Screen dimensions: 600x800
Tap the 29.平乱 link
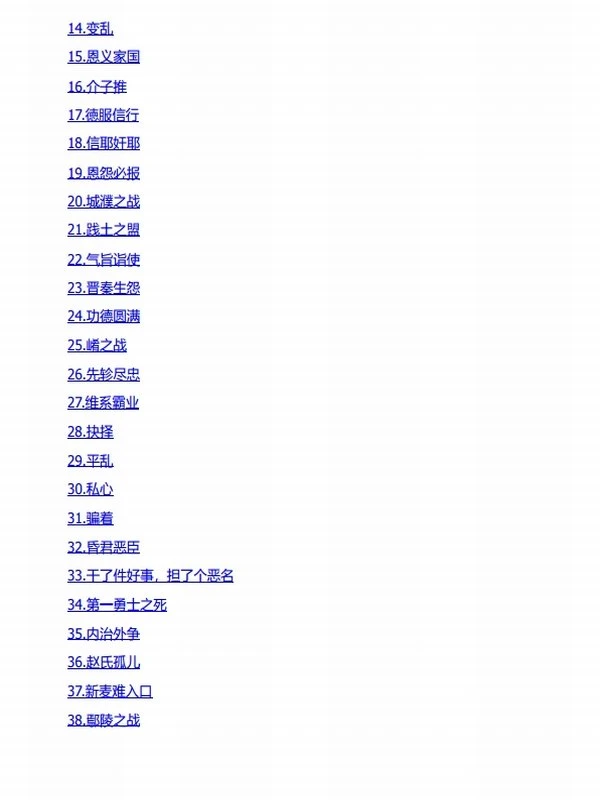[x=90, y=461]
